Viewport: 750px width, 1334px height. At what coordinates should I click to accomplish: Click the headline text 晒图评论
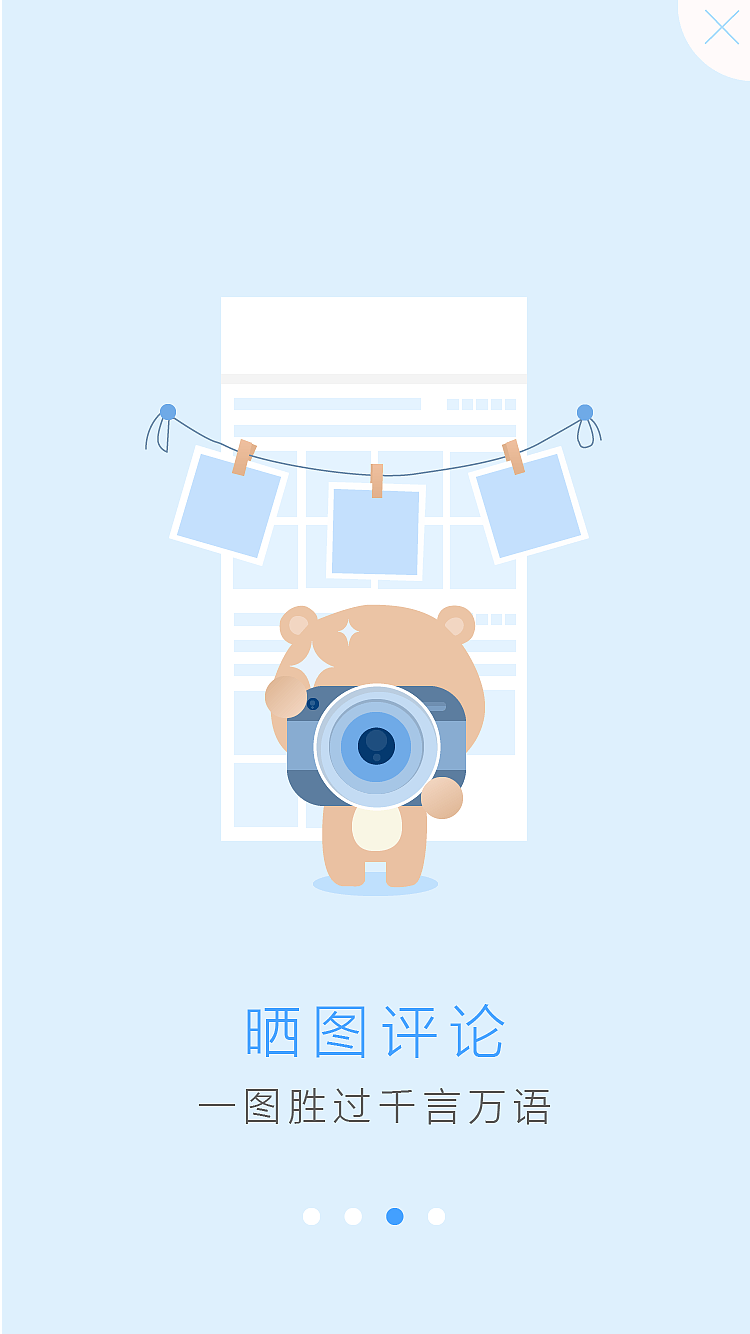coord(375,1030)
